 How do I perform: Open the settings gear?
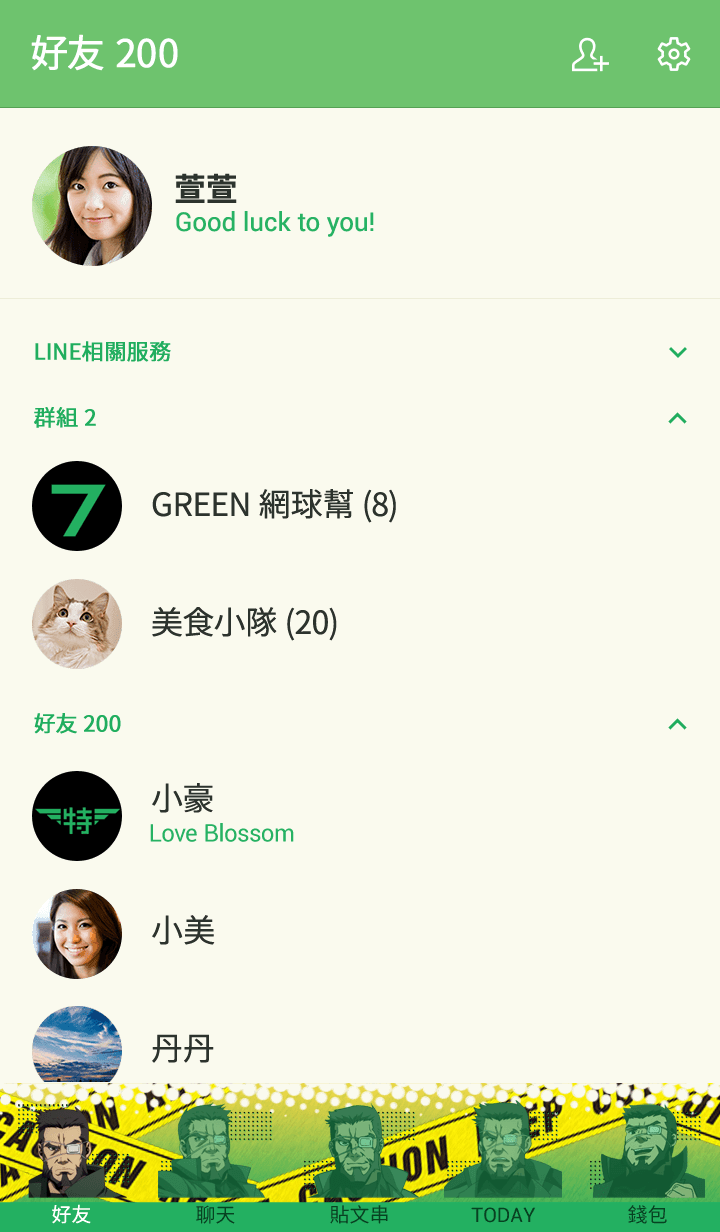pos(673,54)
